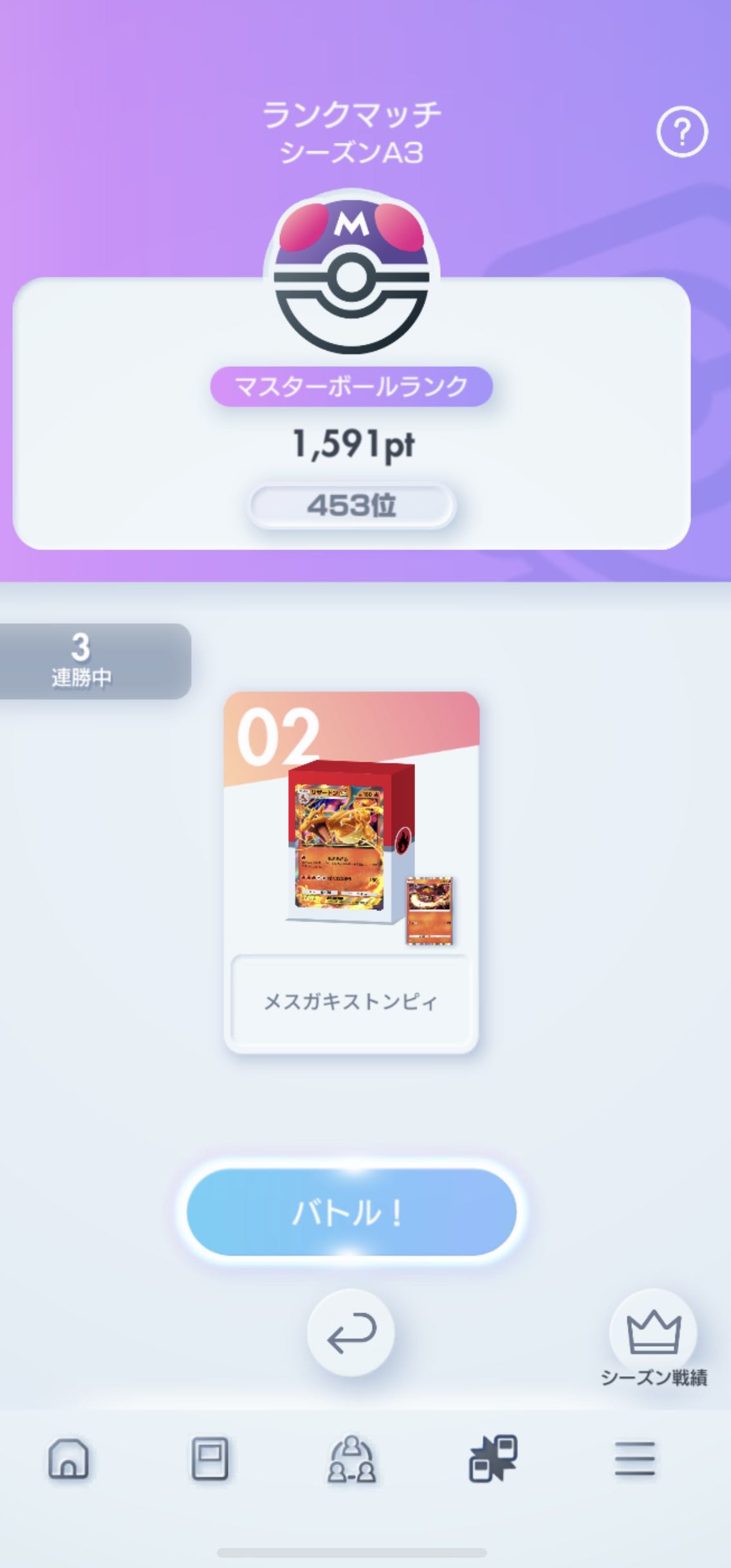Switch to the battle tab

(493, 1458)
